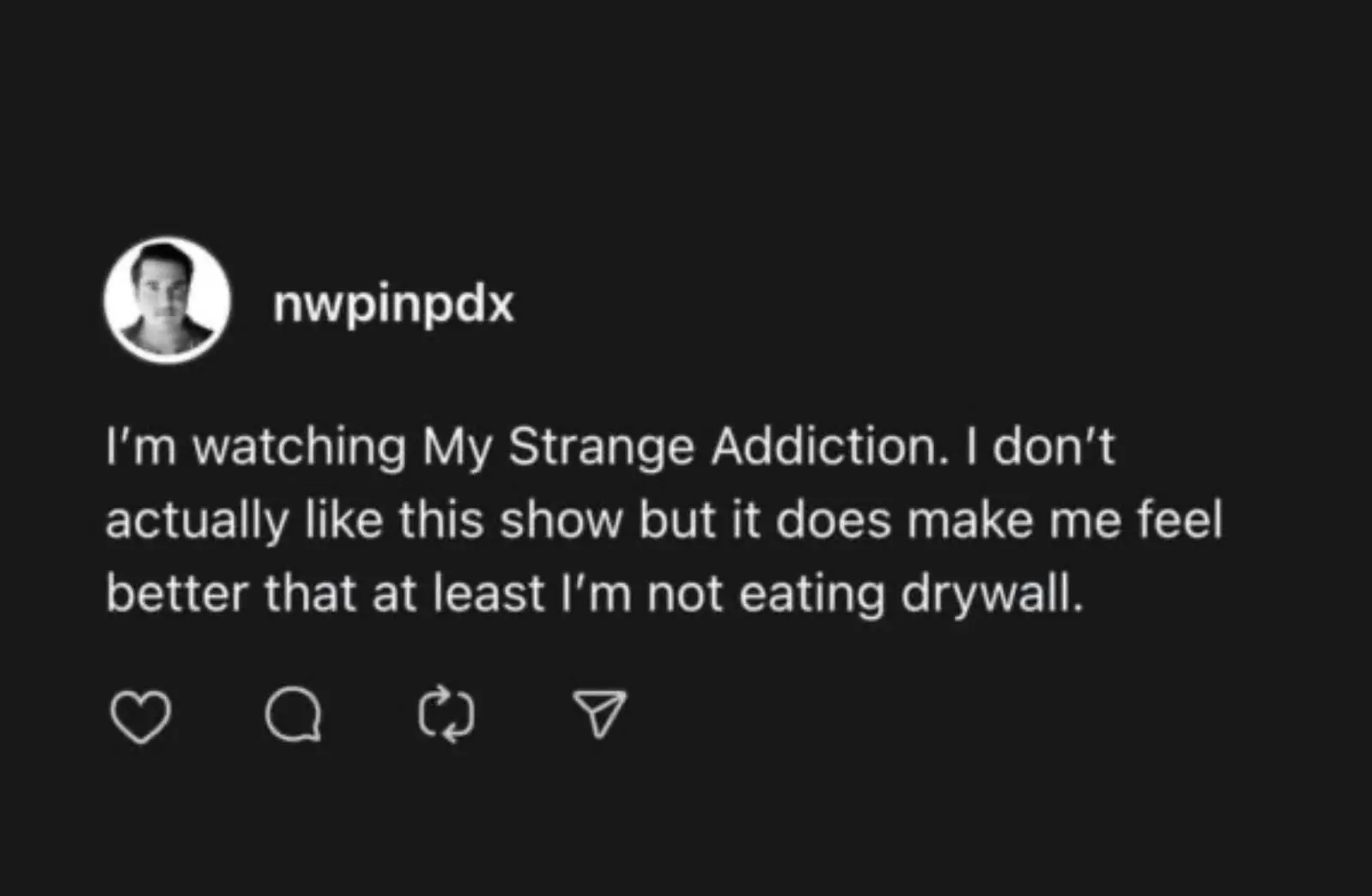1372x896 pixels.
Task: Like nwpinpdx's post with the heart
Action: click(141, 717)
